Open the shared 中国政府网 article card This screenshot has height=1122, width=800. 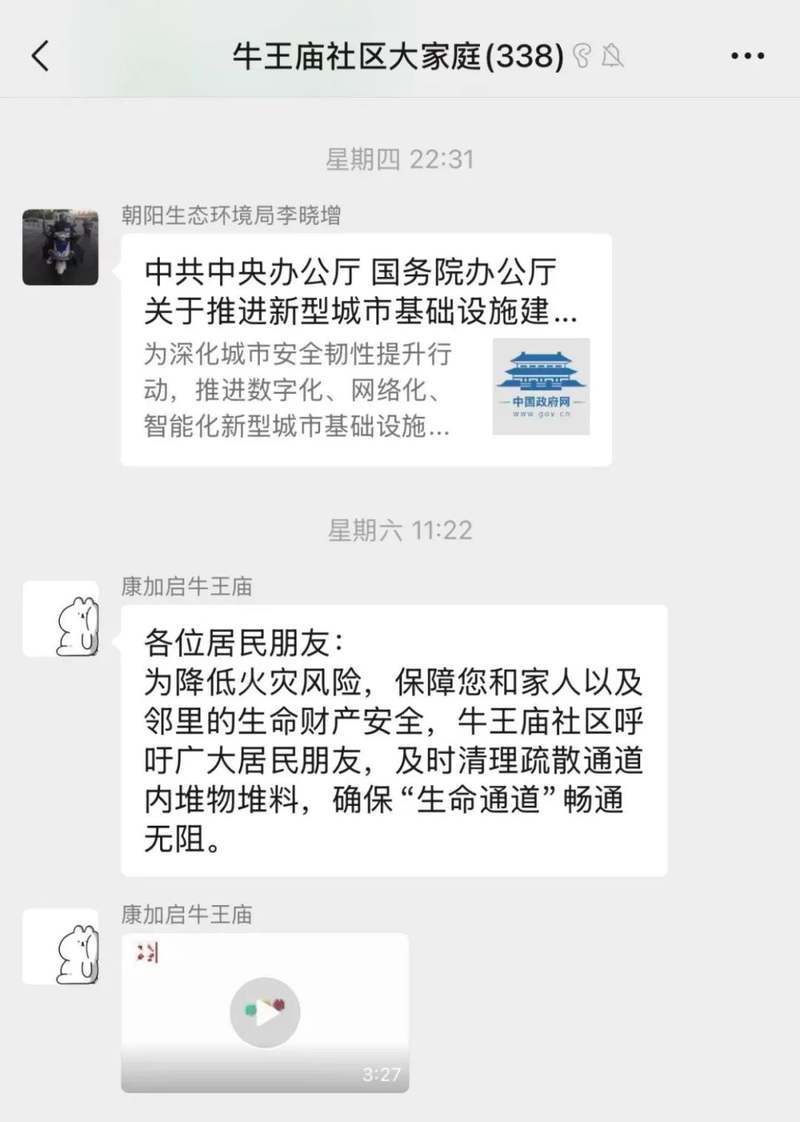click(366, 350)
